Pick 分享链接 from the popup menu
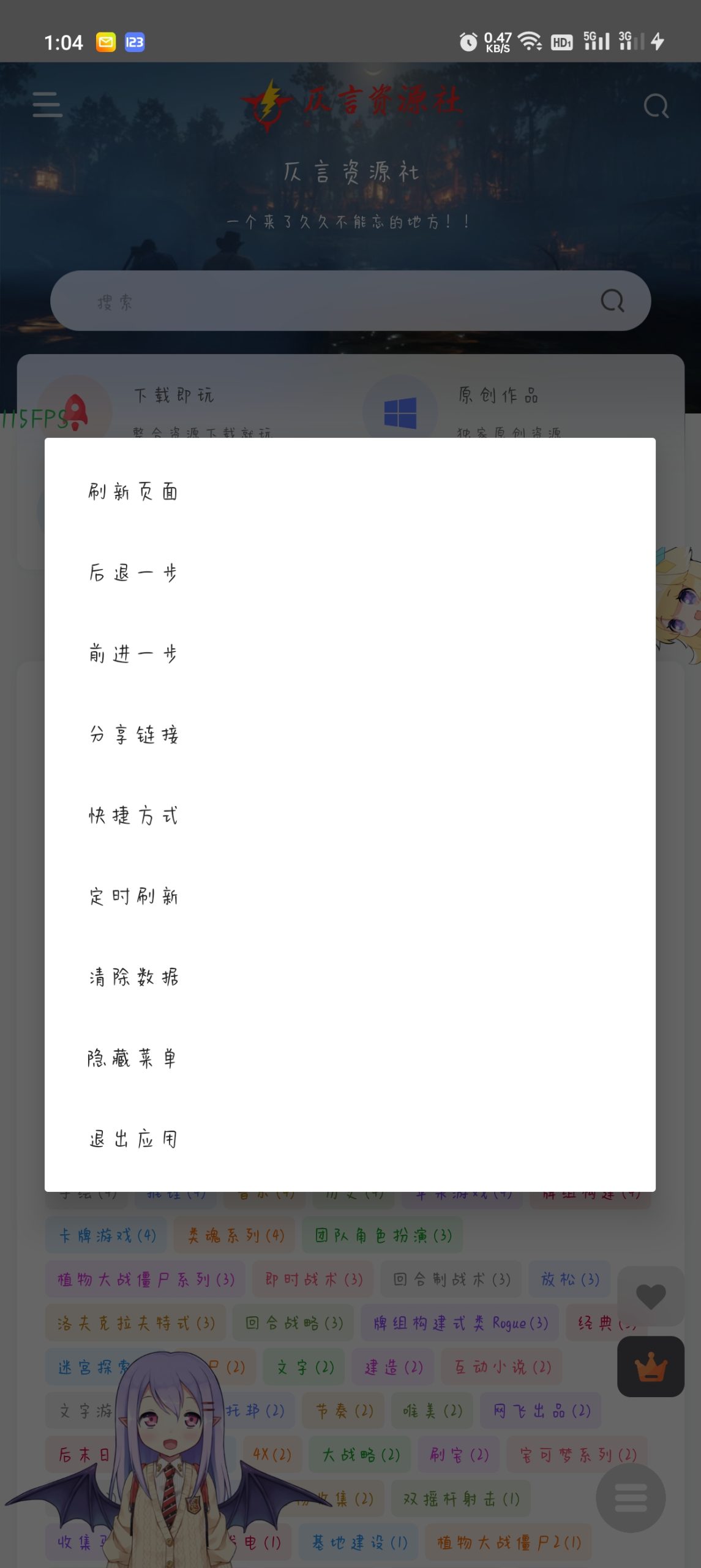701x1568 pixels. pyautogui.click(x=132, y=734)
